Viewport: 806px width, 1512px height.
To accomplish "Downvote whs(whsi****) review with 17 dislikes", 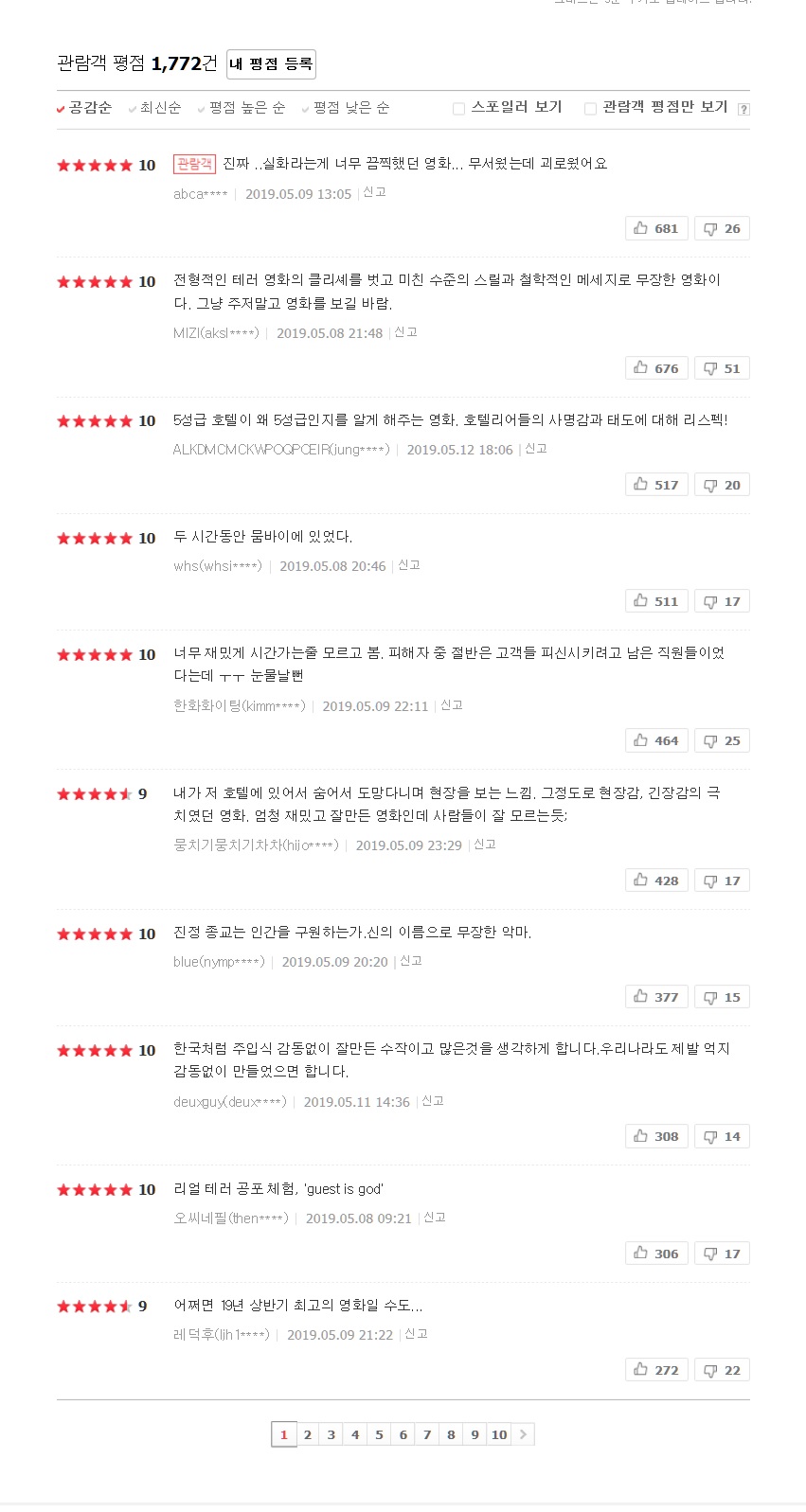I will pyautogui.click(x=722, y=601).
